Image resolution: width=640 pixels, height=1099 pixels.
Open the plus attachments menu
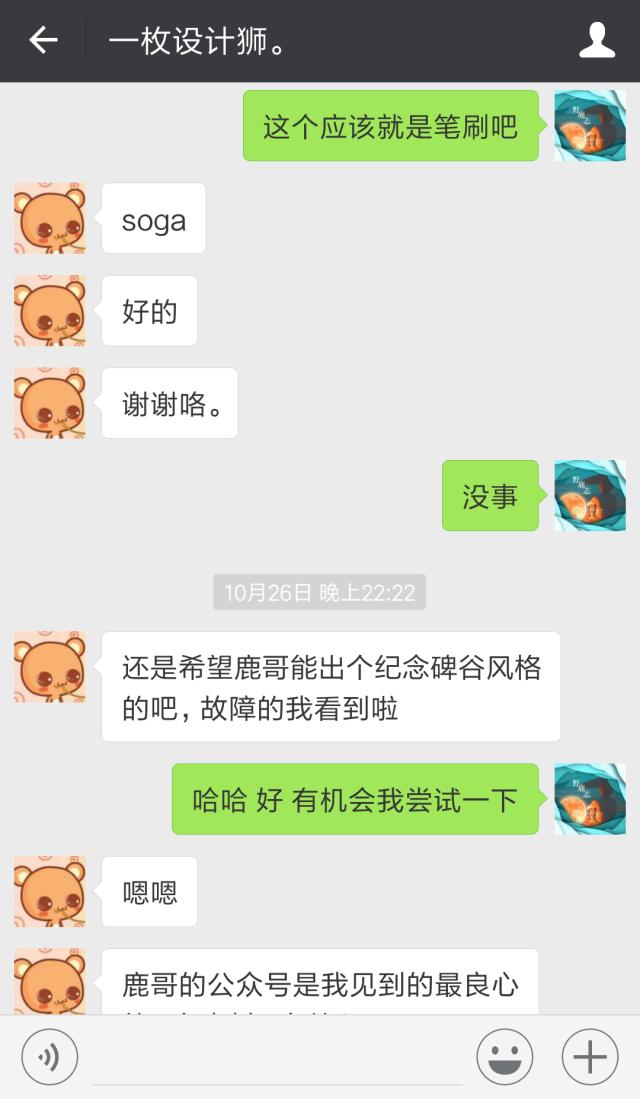[590, 1056]
